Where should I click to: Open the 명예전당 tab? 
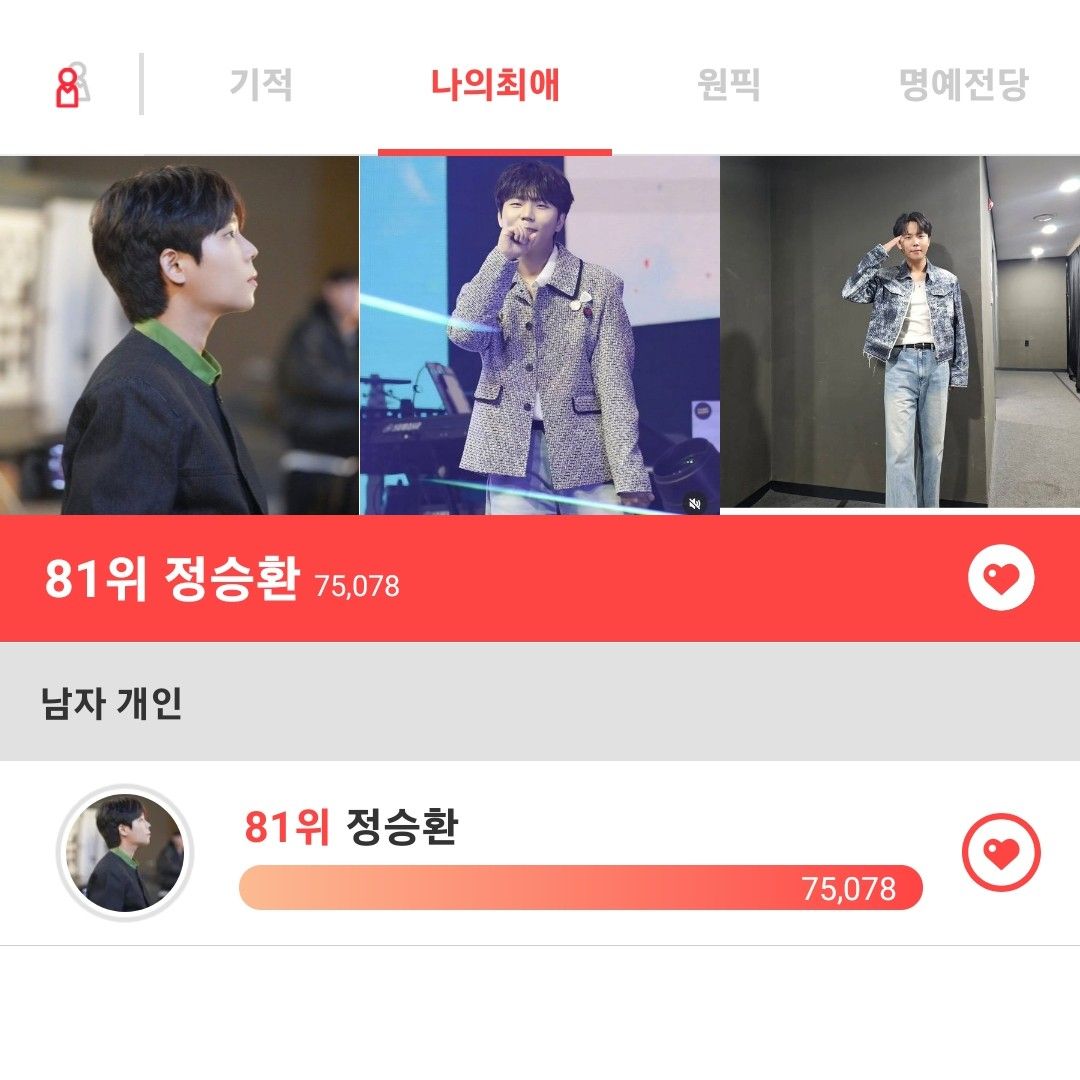pos(963,85)
